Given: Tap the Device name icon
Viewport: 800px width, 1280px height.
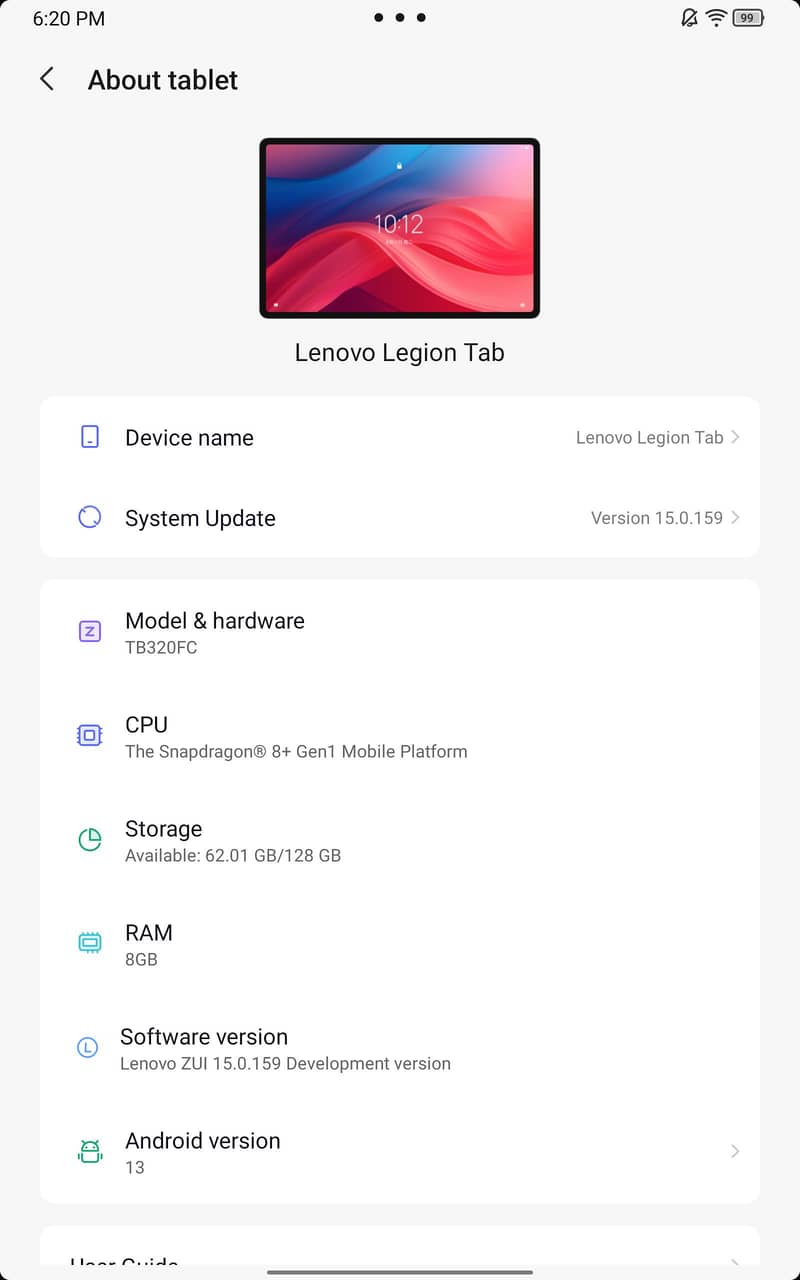Looking at the screenshot, I should [90, 437].
